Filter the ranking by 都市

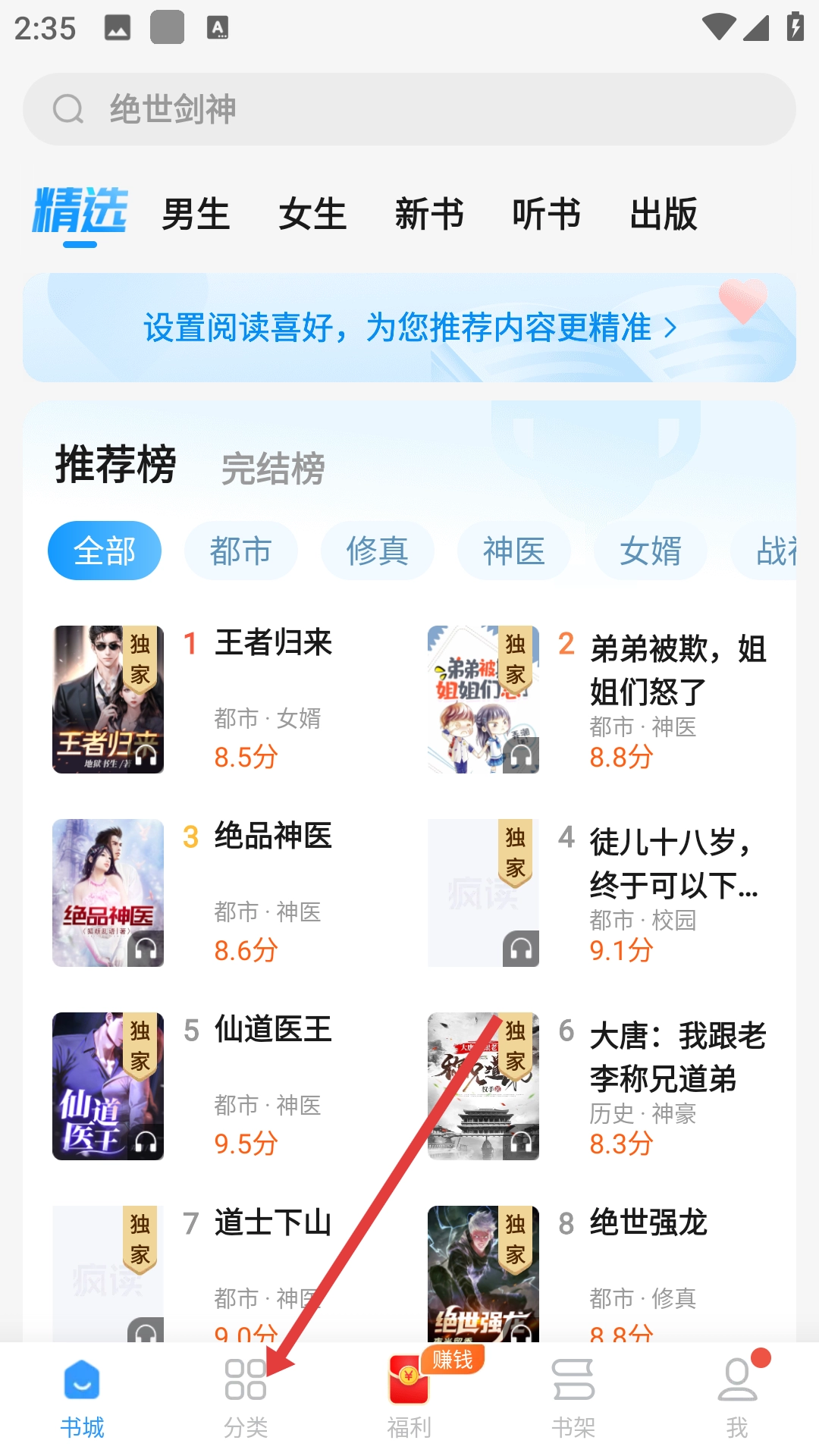pyautogui.click(x=240, y=551)
